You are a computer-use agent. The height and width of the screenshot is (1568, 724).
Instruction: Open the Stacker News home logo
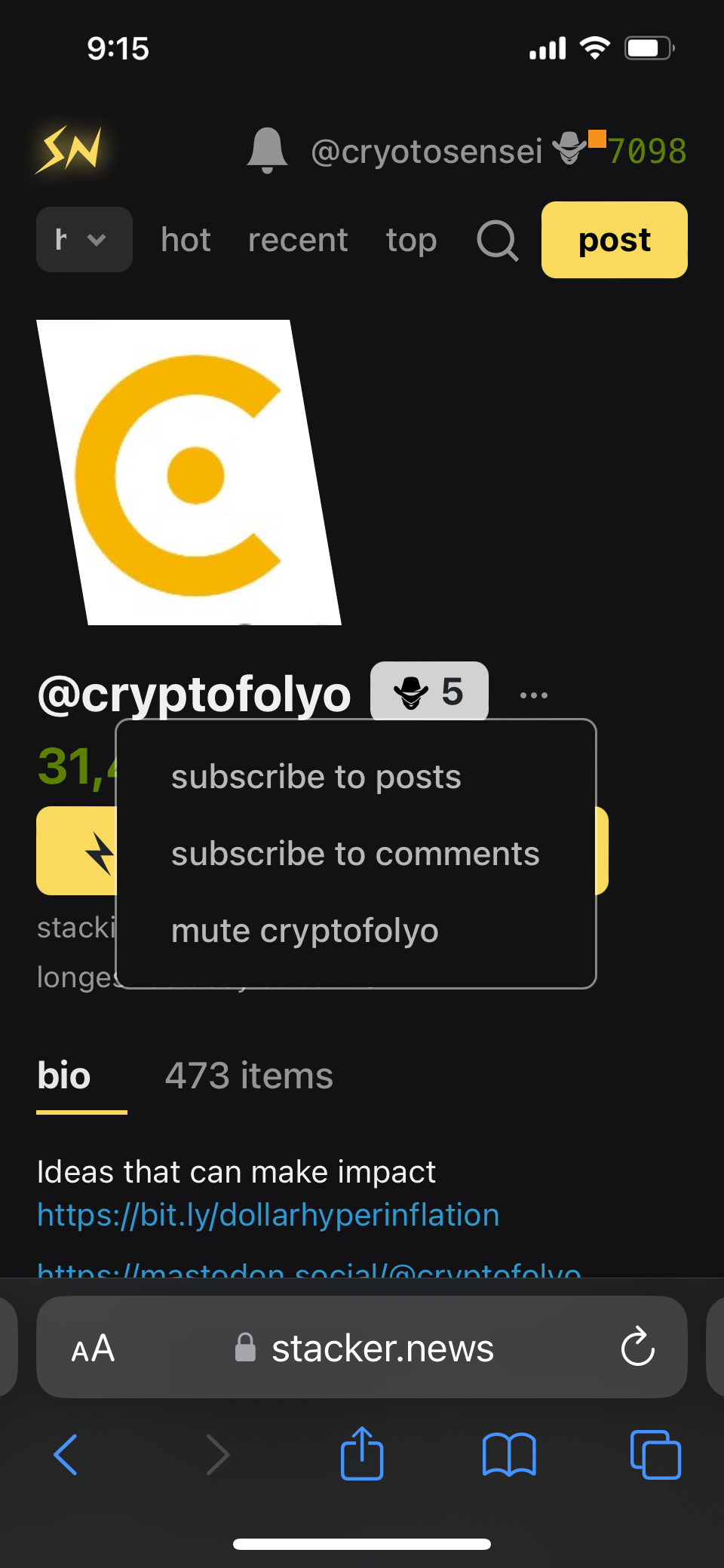[69, 149]
